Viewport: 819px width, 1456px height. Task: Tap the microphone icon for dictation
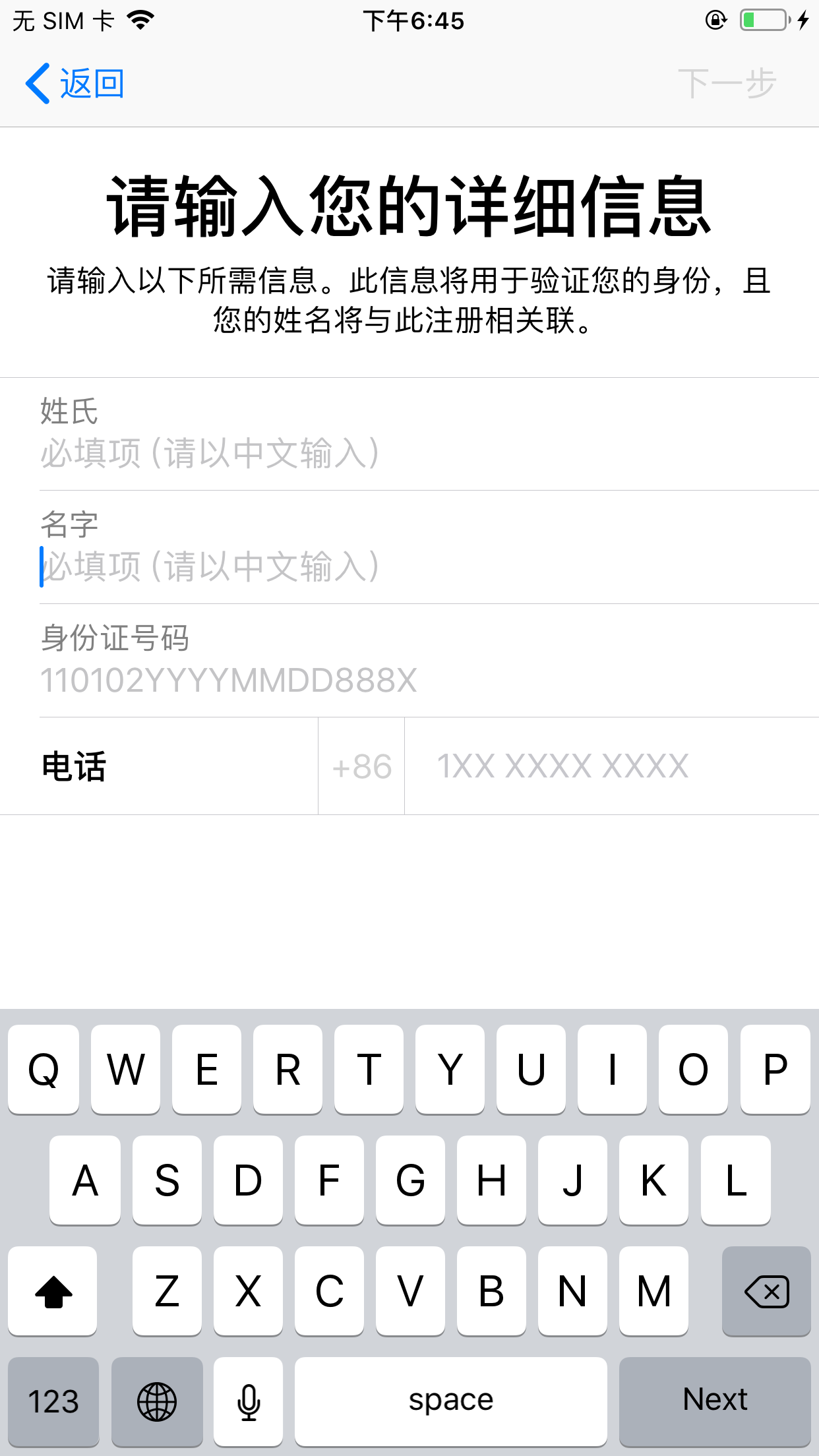(248, 1401)
